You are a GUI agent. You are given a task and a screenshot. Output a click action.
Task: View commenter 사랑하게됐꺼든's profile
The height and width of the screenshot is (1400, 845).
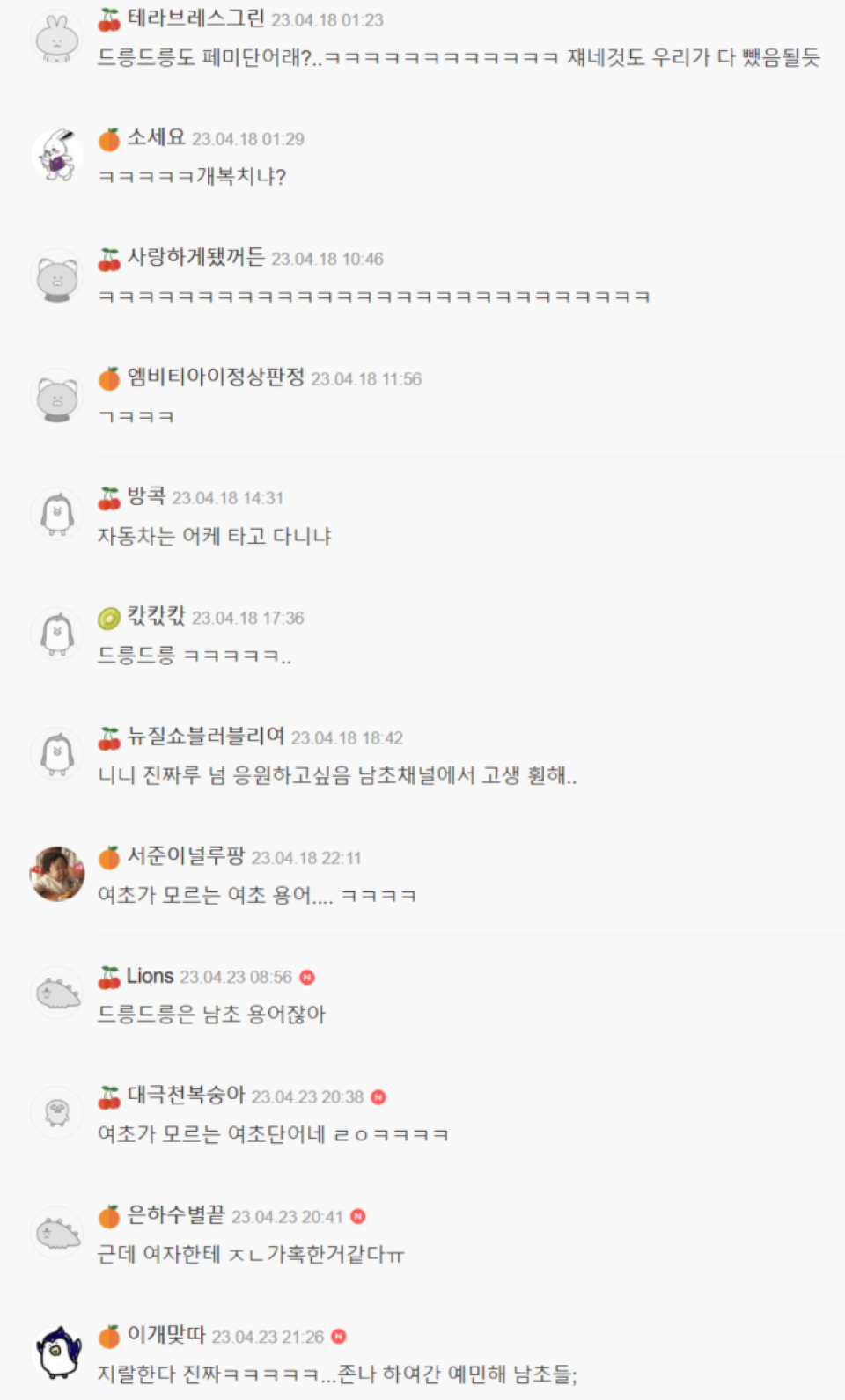point(195,258)
